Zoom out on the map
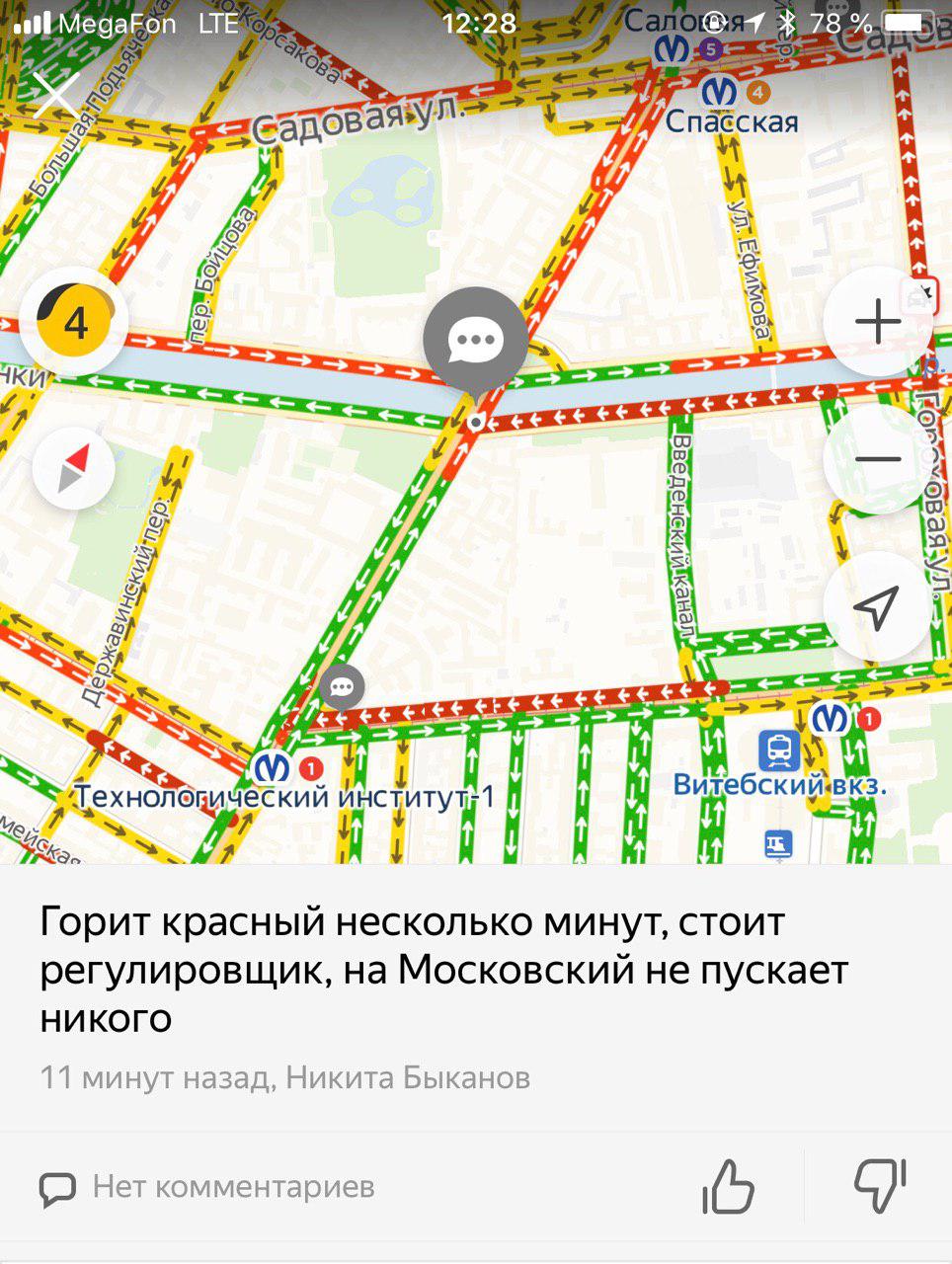This screenshot has height=1264, width=952. pyautogui.click(x=877, y=459)
